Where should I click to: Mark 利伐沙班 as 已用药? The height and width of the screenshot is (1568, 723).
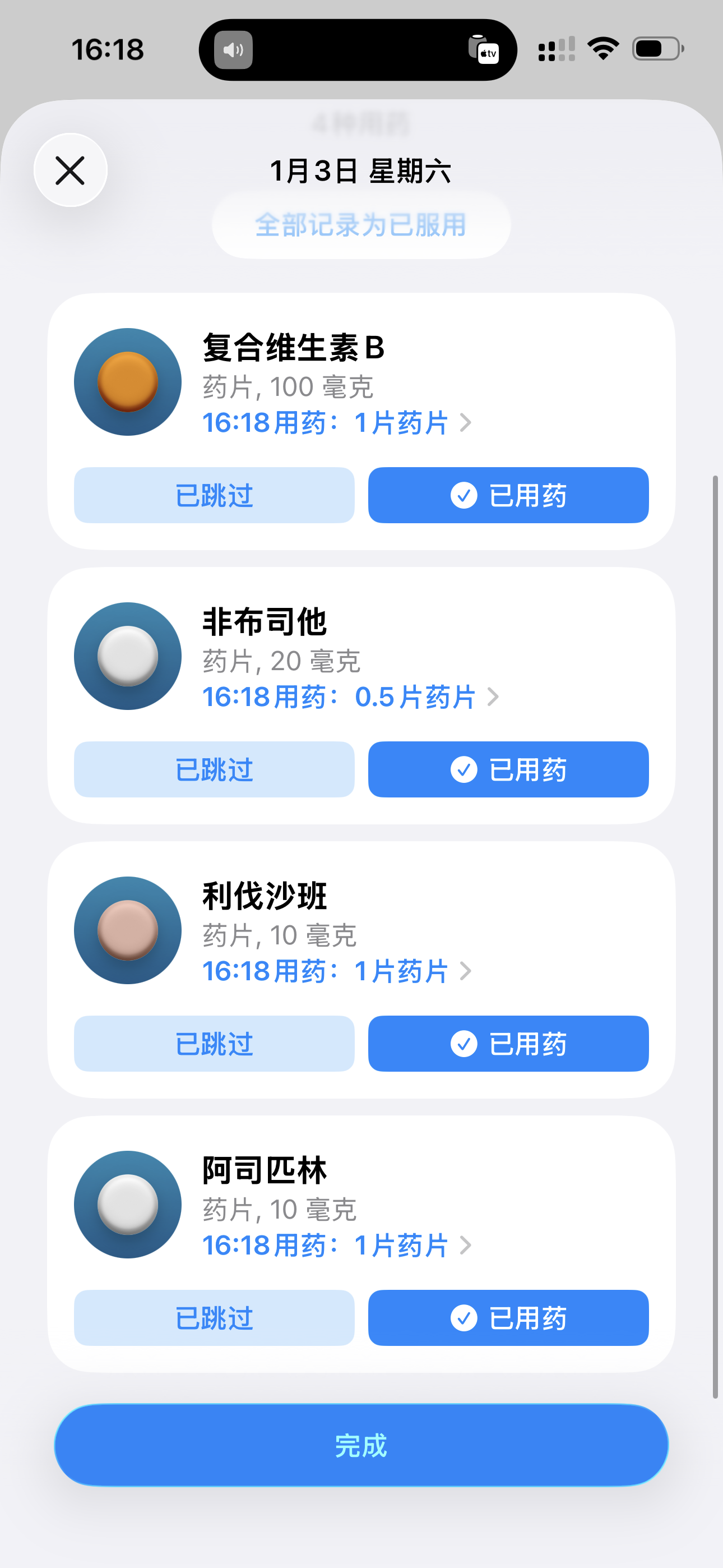coord(508,1043)
